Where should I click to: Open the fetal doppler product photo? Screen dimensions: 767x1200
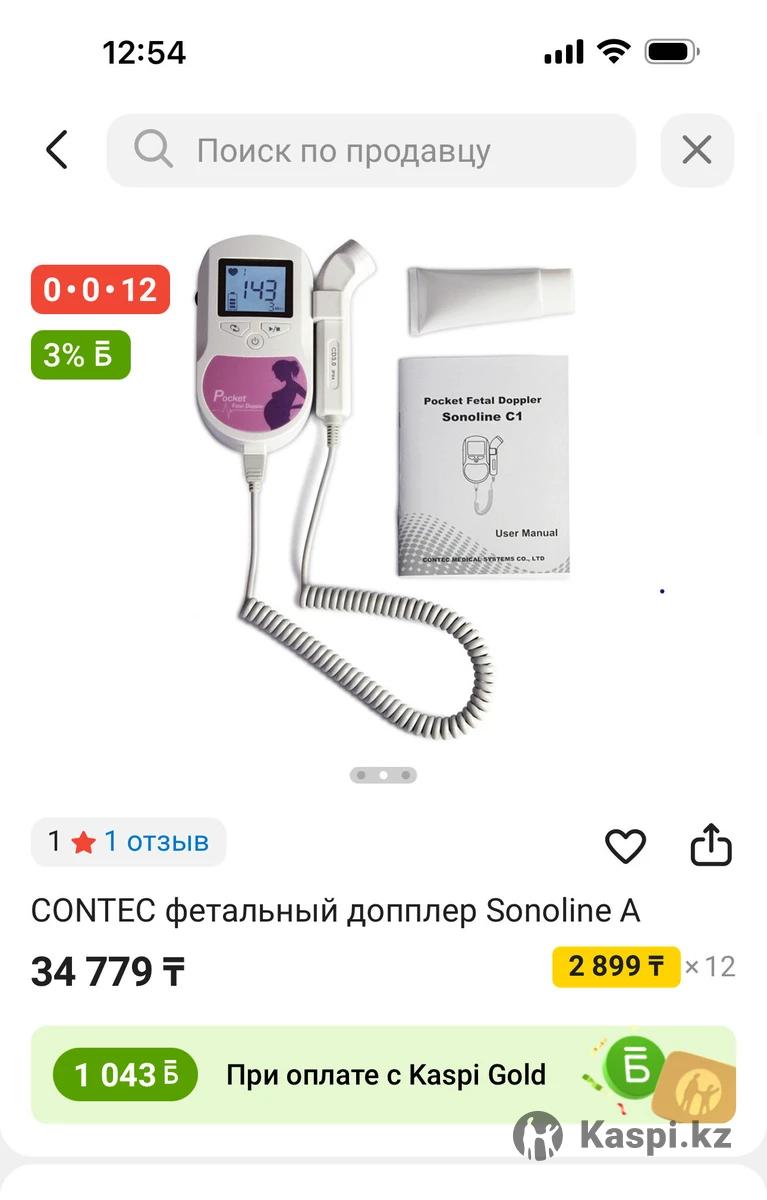(x=383, y=490)
